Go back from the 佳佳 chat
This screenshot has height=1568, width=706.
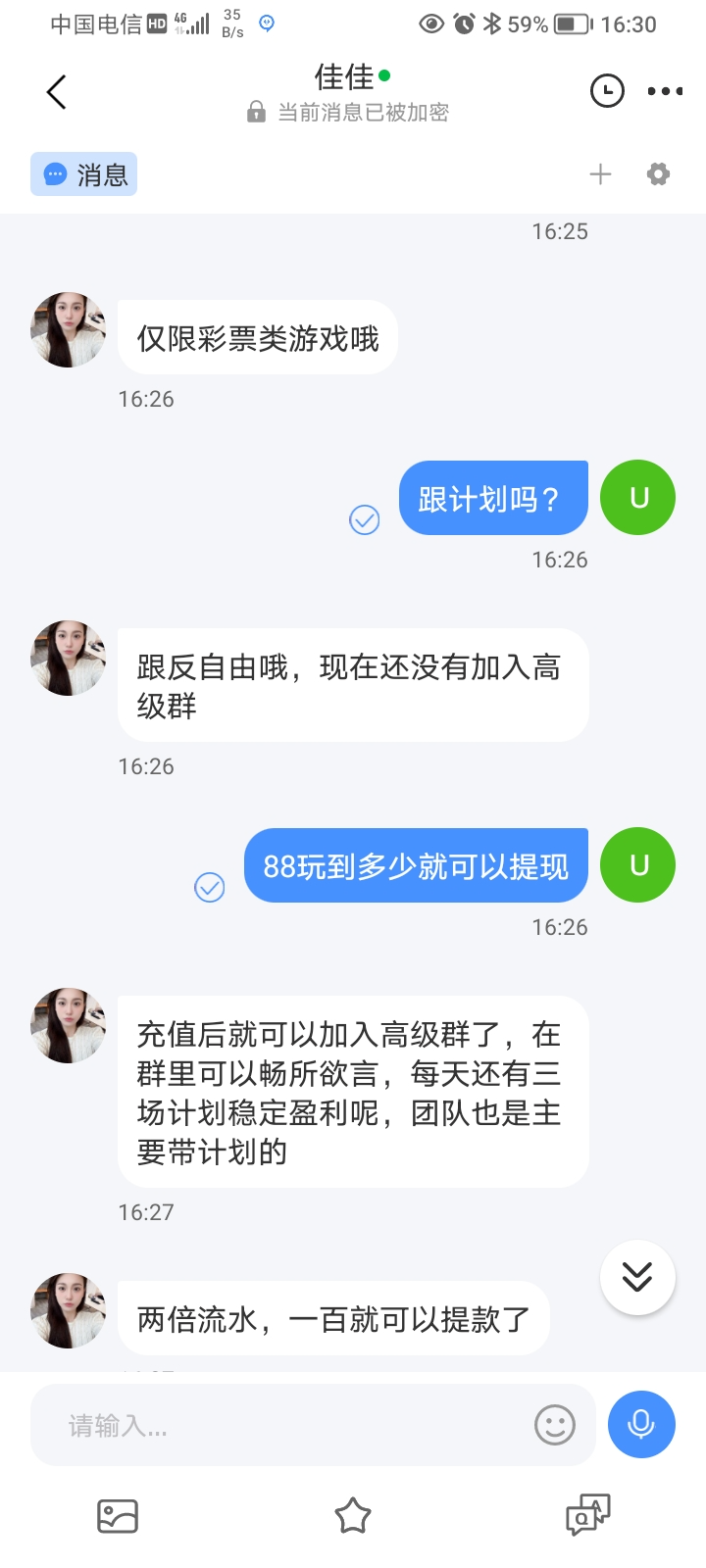[x=57, y=92]
